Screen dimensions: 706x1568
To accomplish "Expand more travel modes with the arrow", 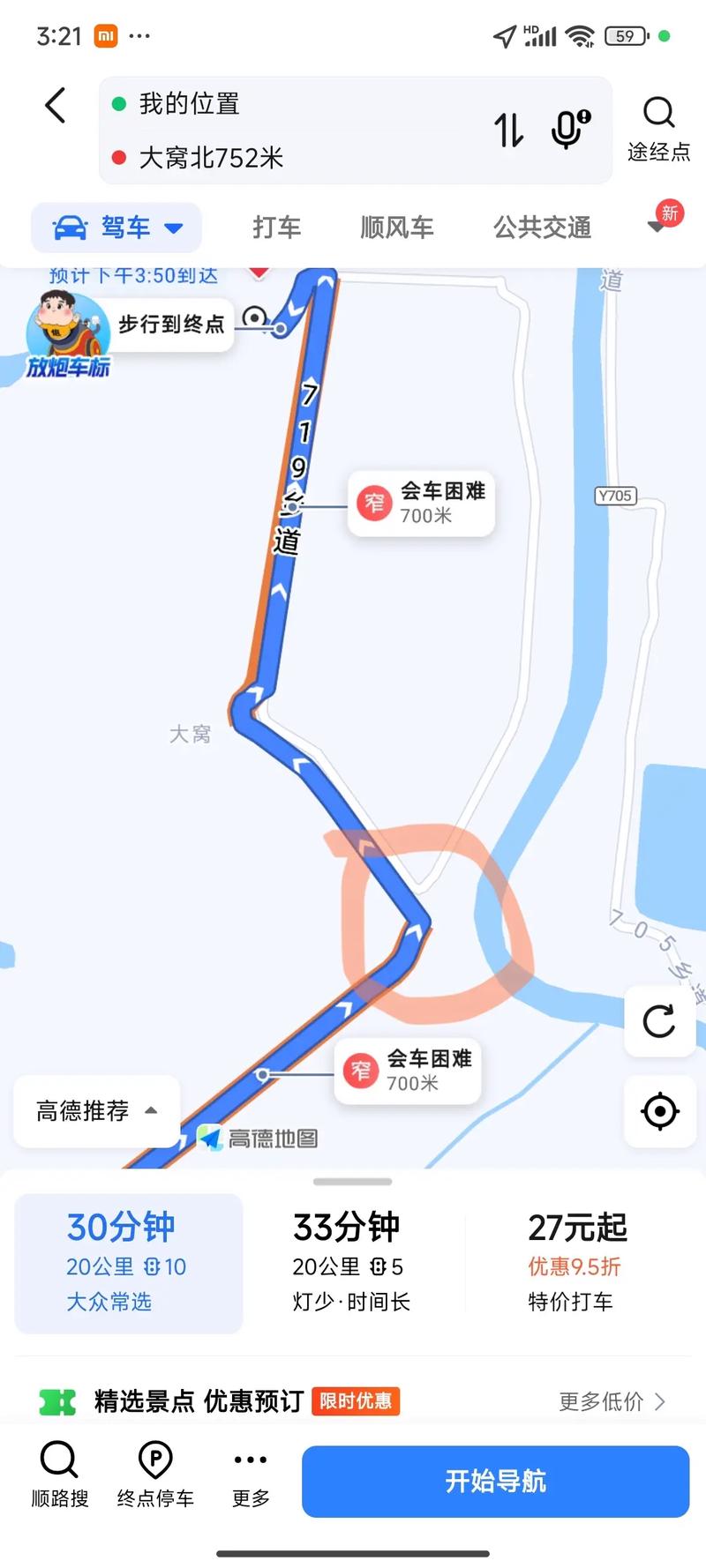I will (657, 228).
